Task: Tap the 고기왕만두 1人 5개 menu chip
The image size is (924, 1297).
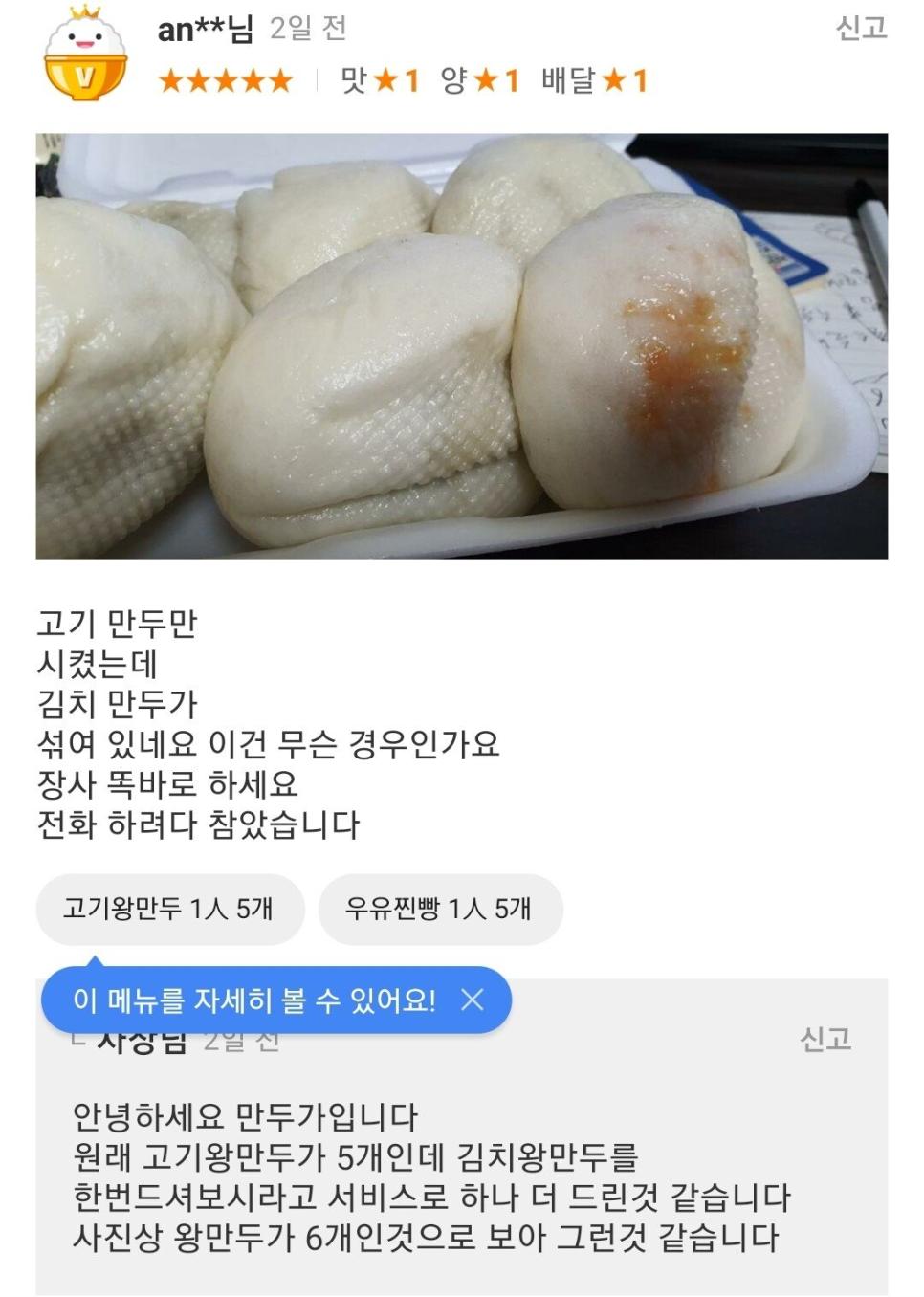Action: [169, 909]
